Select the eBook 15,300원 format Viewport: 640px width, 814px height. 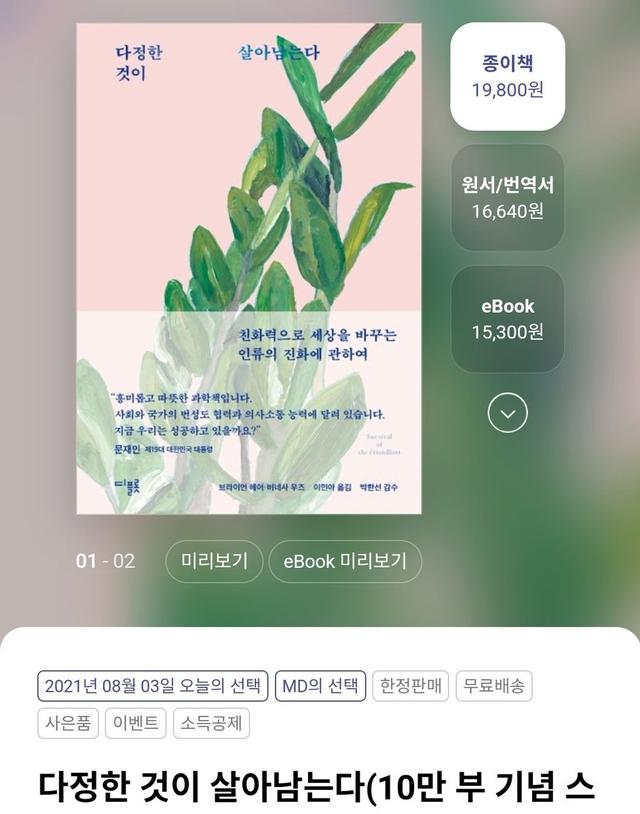pyautogui.click(x=507, y=318)
